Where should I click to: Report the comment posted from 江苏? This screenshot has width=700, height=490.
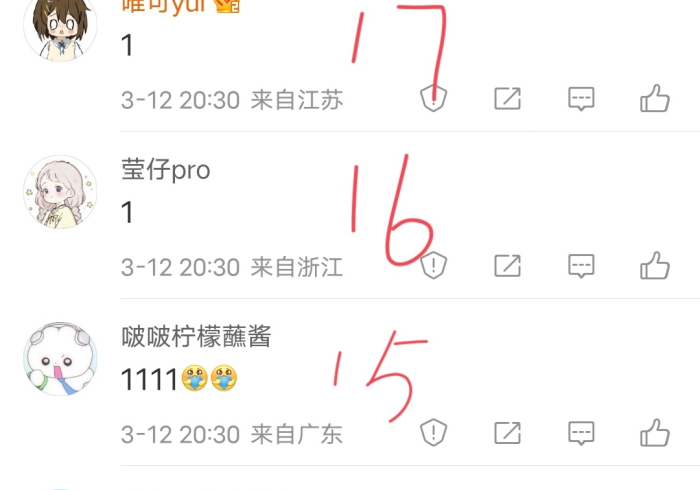(432, 99)
